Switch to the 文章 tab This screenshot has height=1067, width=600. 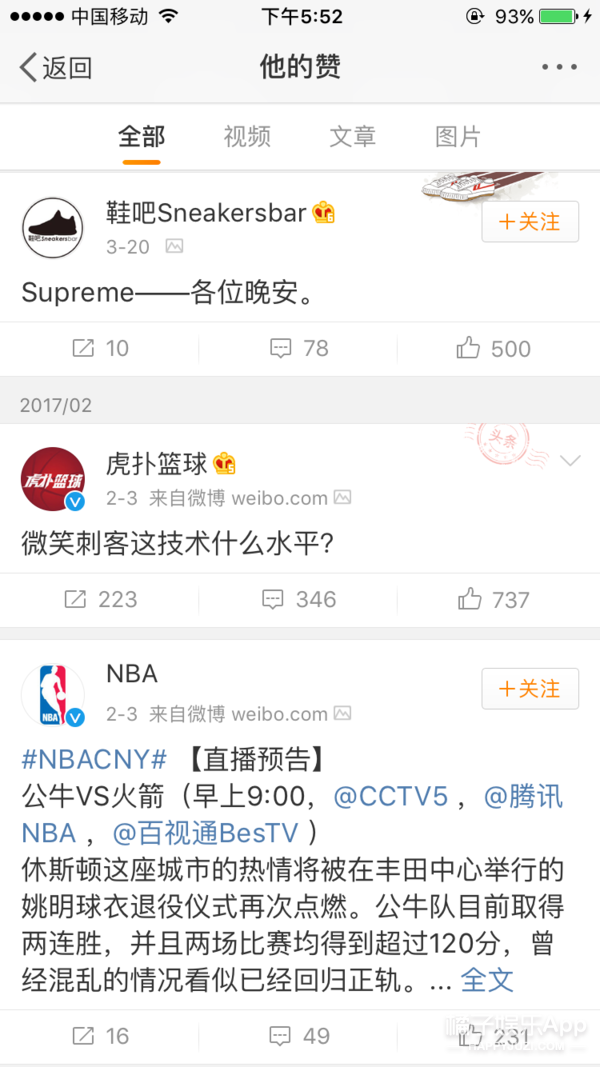pyautogui.click(x=353, y=136)
